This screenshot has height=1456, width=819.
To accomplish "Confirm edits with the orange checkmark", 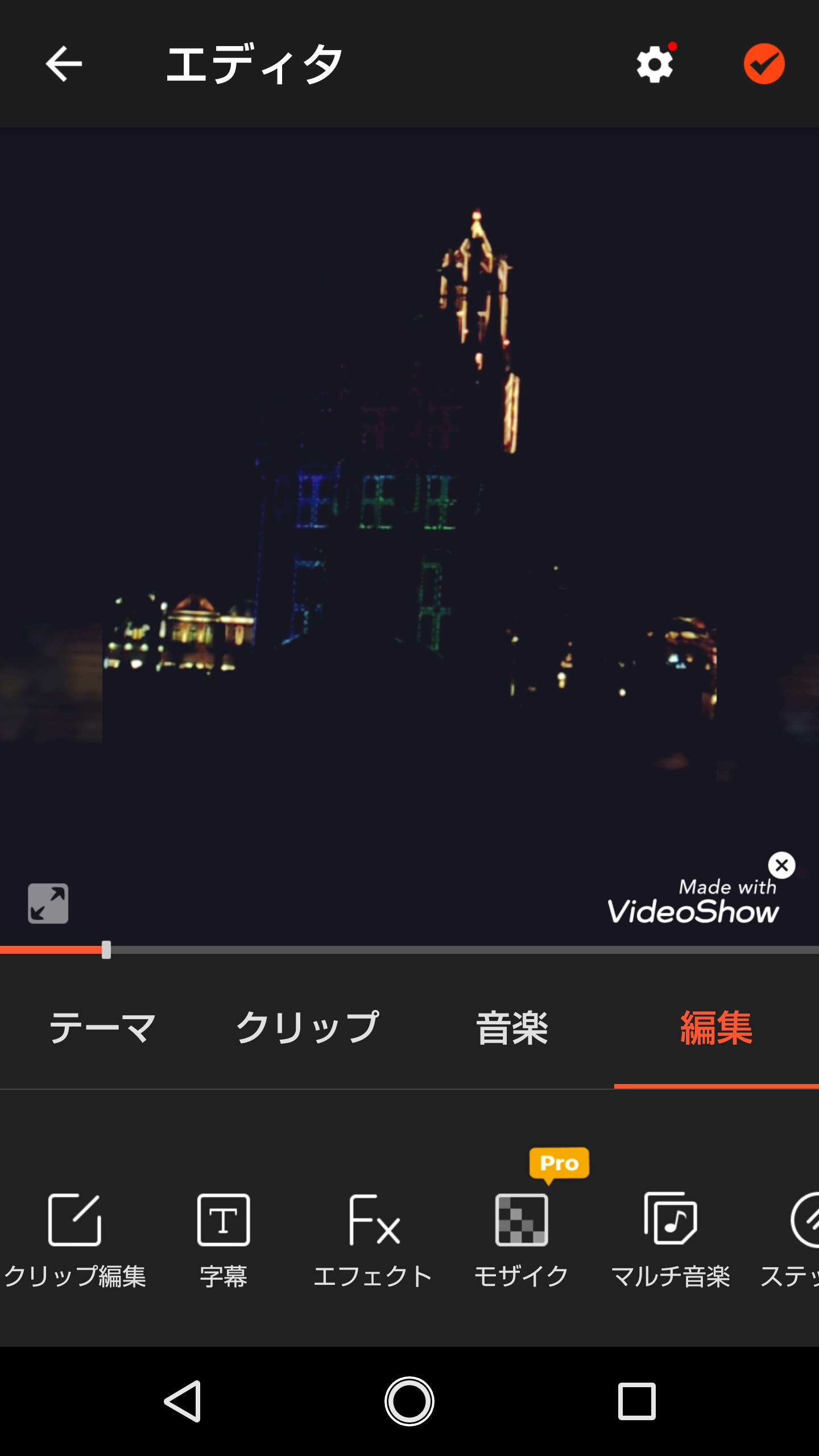I will 764,64.
